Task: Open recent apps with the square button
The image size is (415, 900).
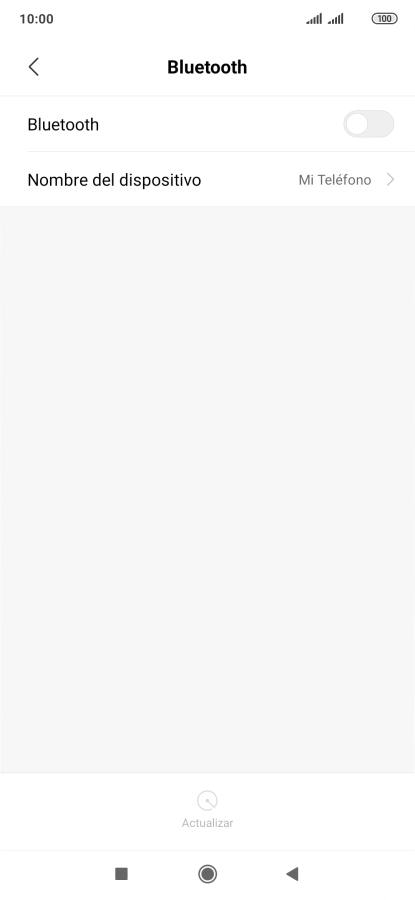Action: point(121,874)
